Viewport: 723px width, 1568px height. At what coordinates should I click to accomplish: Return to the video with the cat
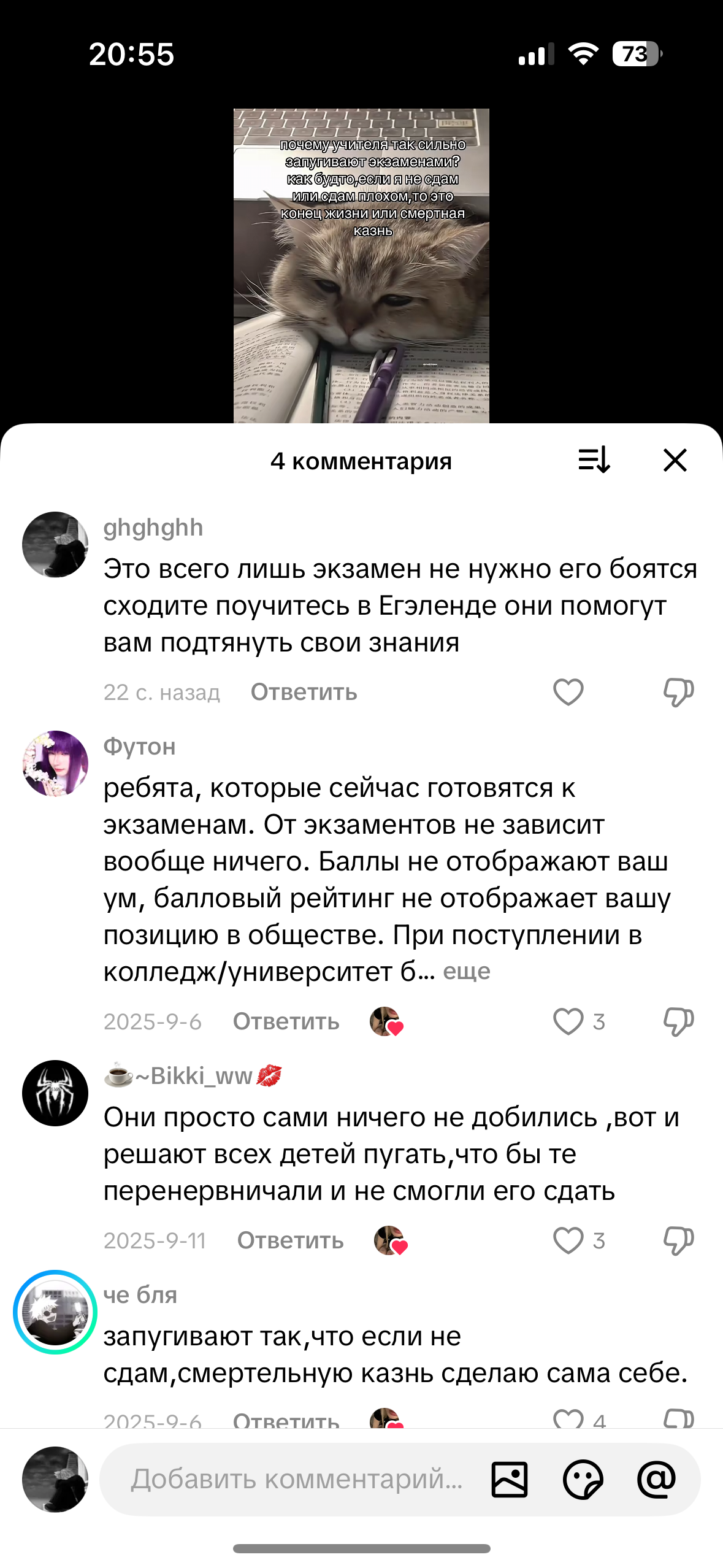click(x=361, y=265)
